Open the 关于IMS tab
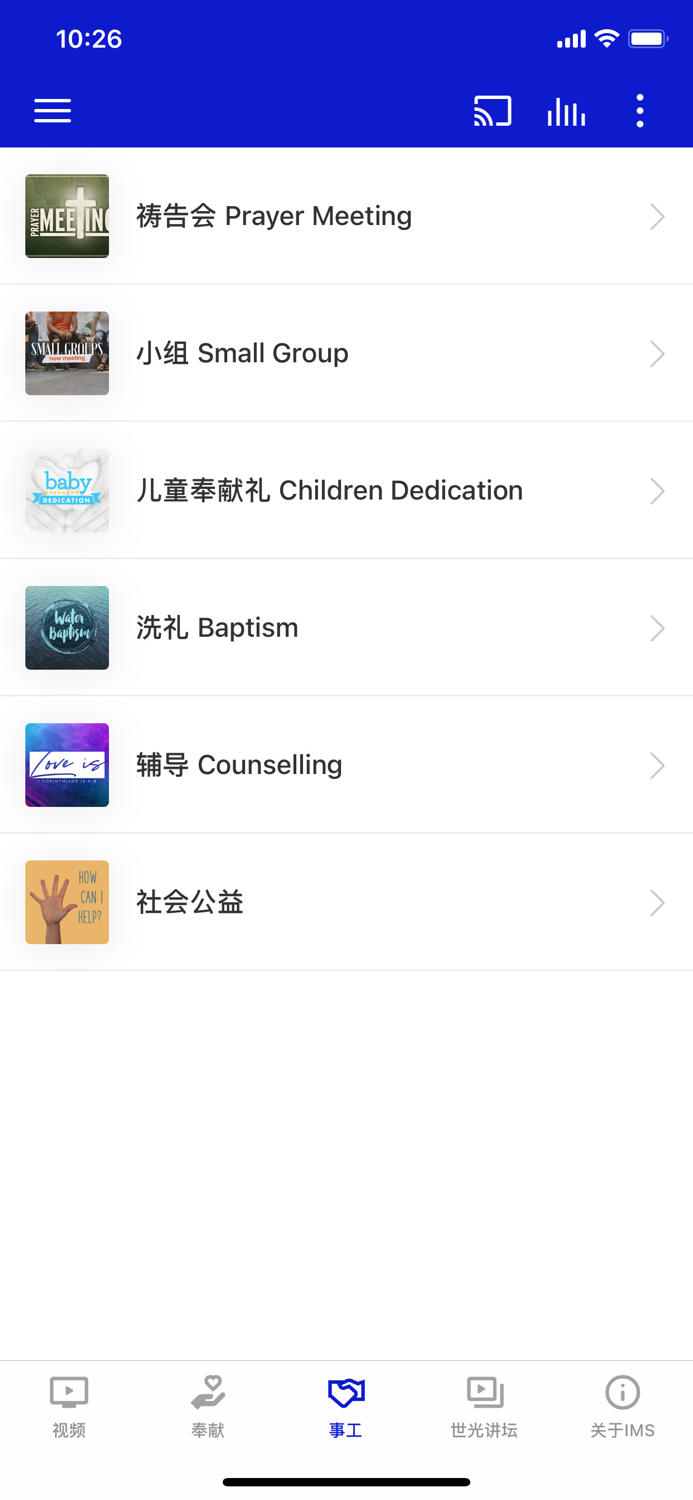 click(622, 1406)
